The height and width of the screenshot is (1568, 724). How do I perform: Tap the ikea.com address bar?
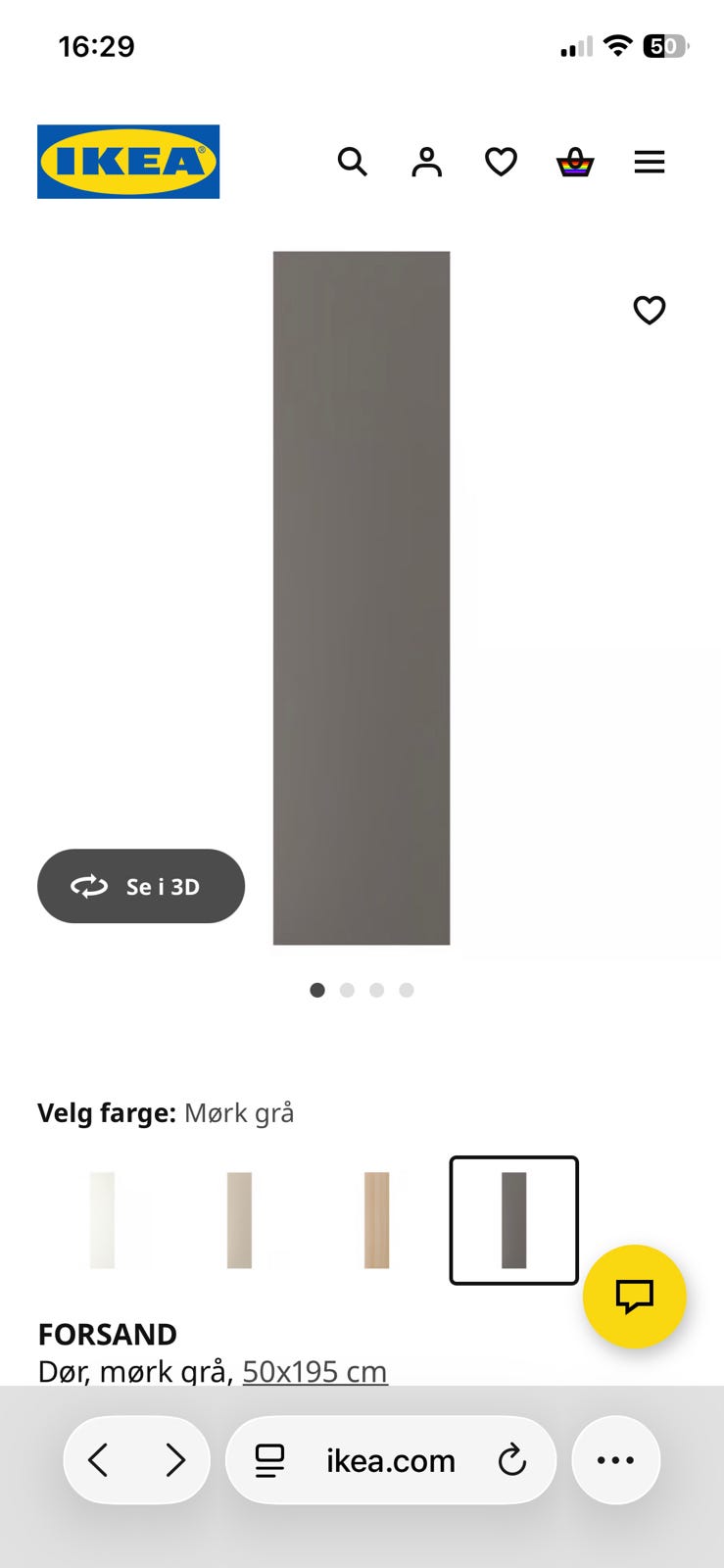(x=391, y=1460)
